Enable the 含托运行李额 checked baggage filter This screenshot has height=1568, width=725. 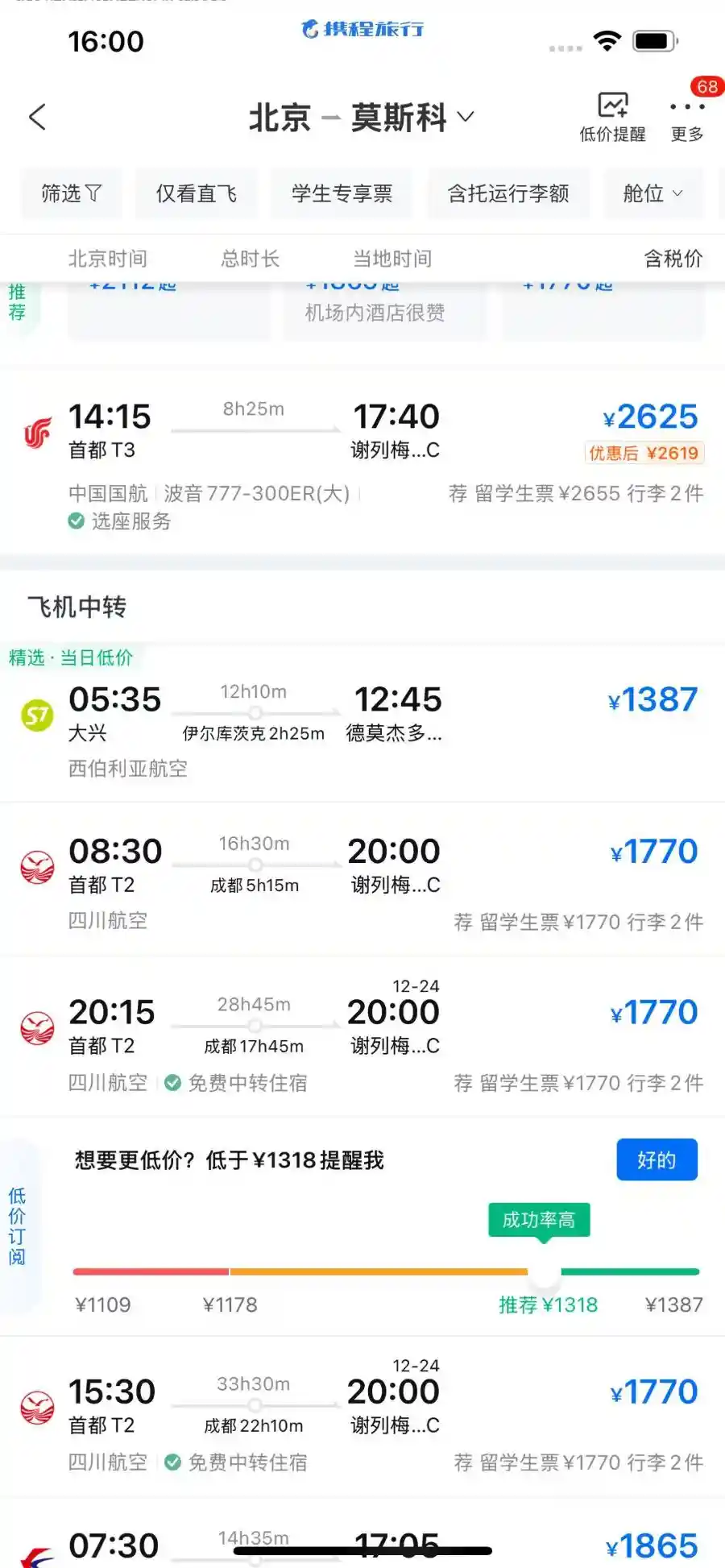coord(507,193)
